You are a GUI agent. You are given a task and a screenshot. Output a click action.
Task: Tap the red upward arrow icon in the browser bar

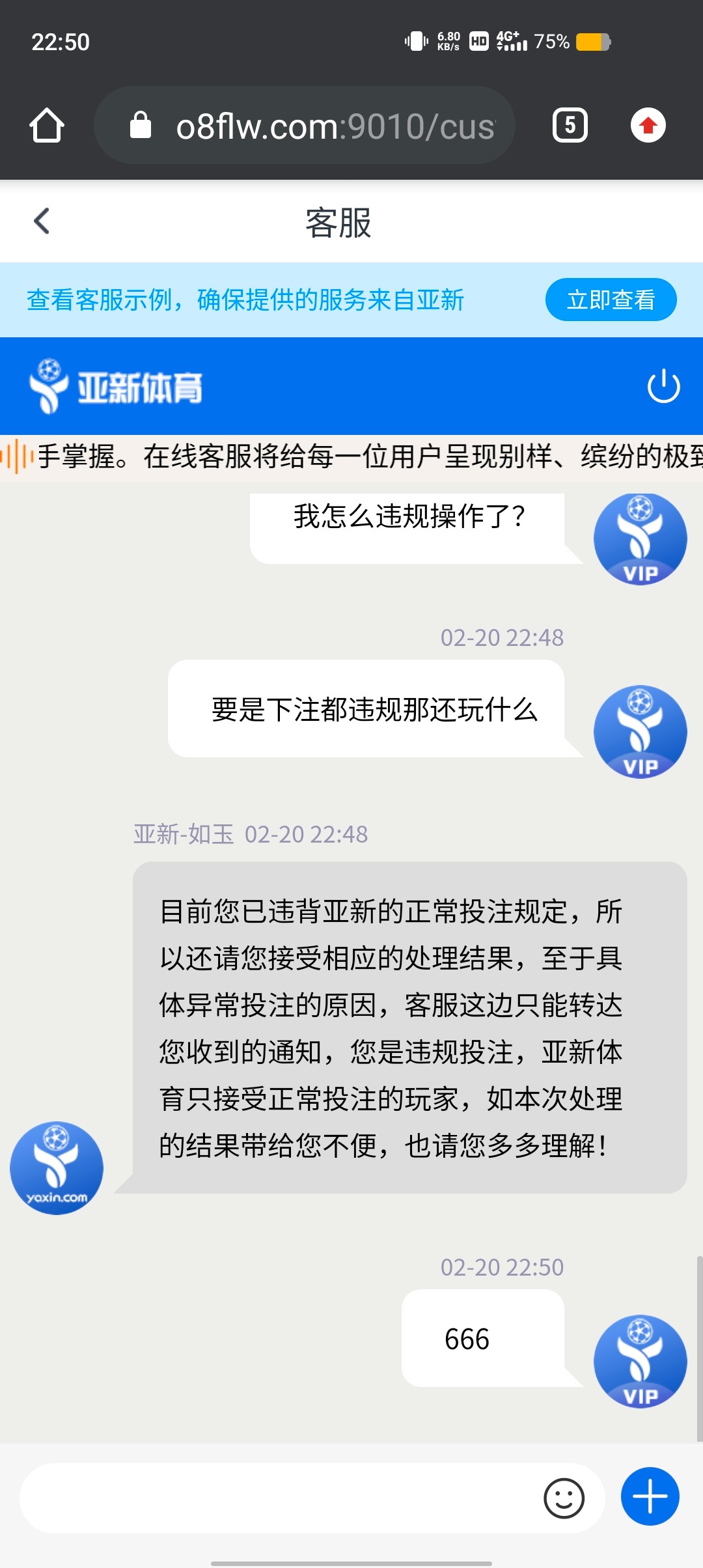click(647, 126)
